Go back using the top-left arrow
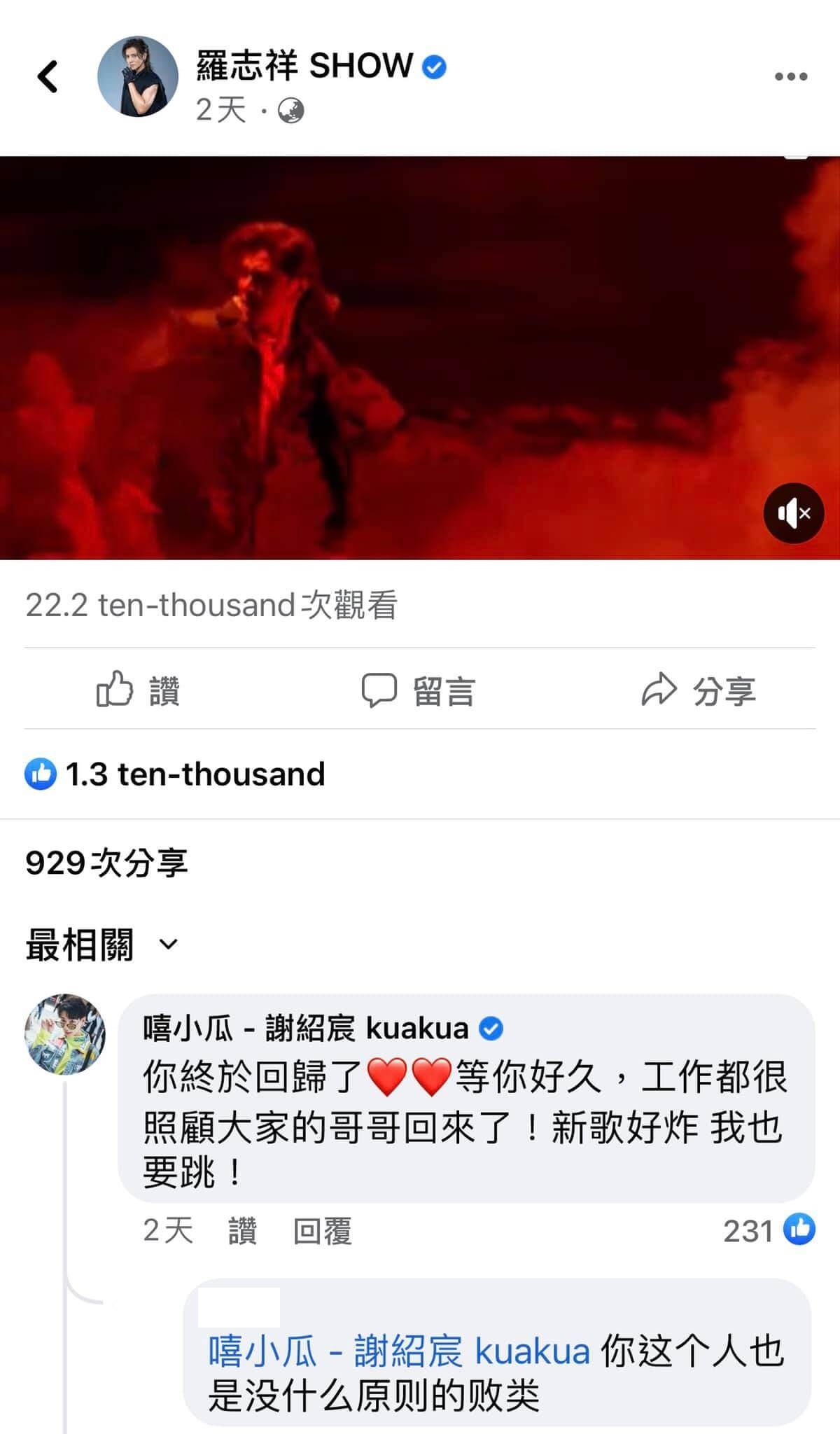840x1434 pixels. (48, 76)
